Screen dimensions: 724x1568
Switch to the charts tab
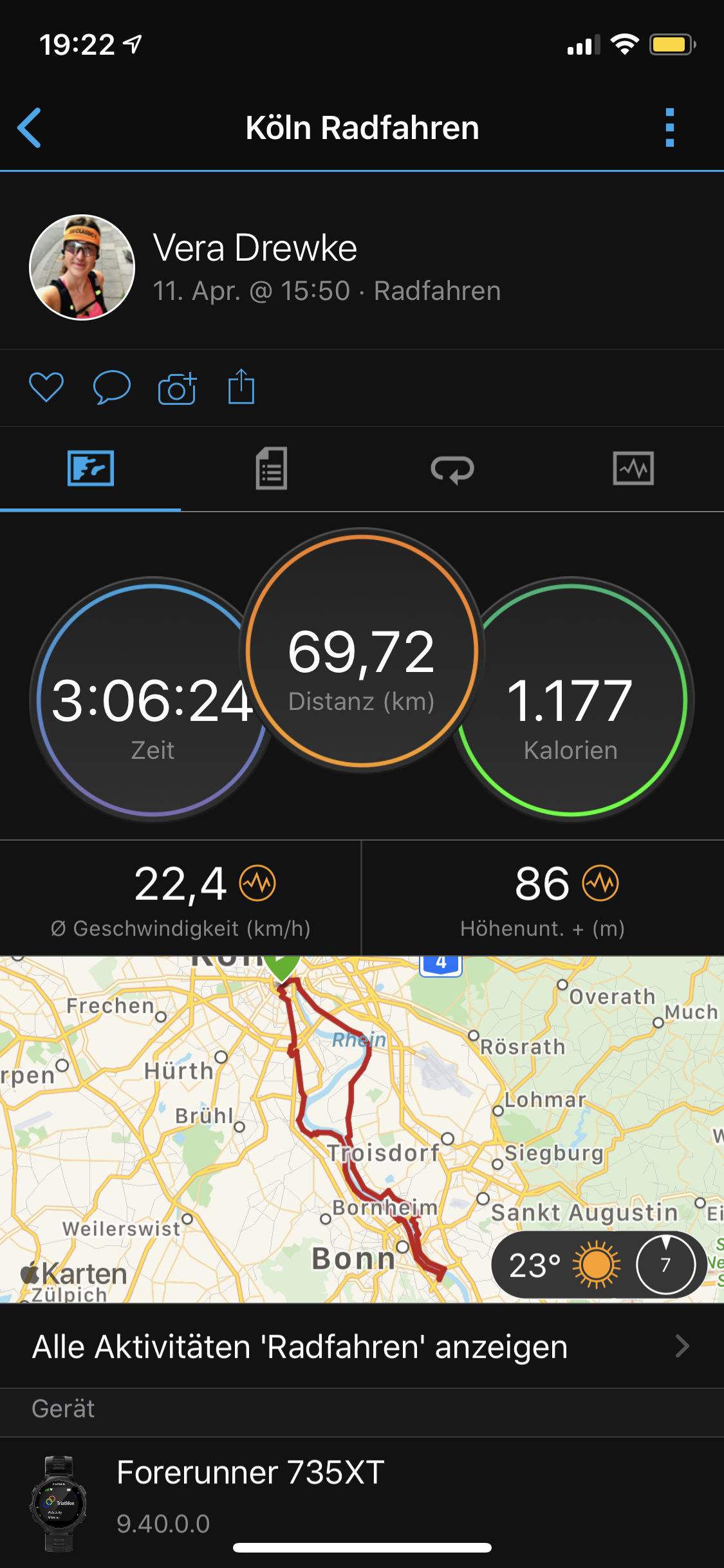pos(633,469)
